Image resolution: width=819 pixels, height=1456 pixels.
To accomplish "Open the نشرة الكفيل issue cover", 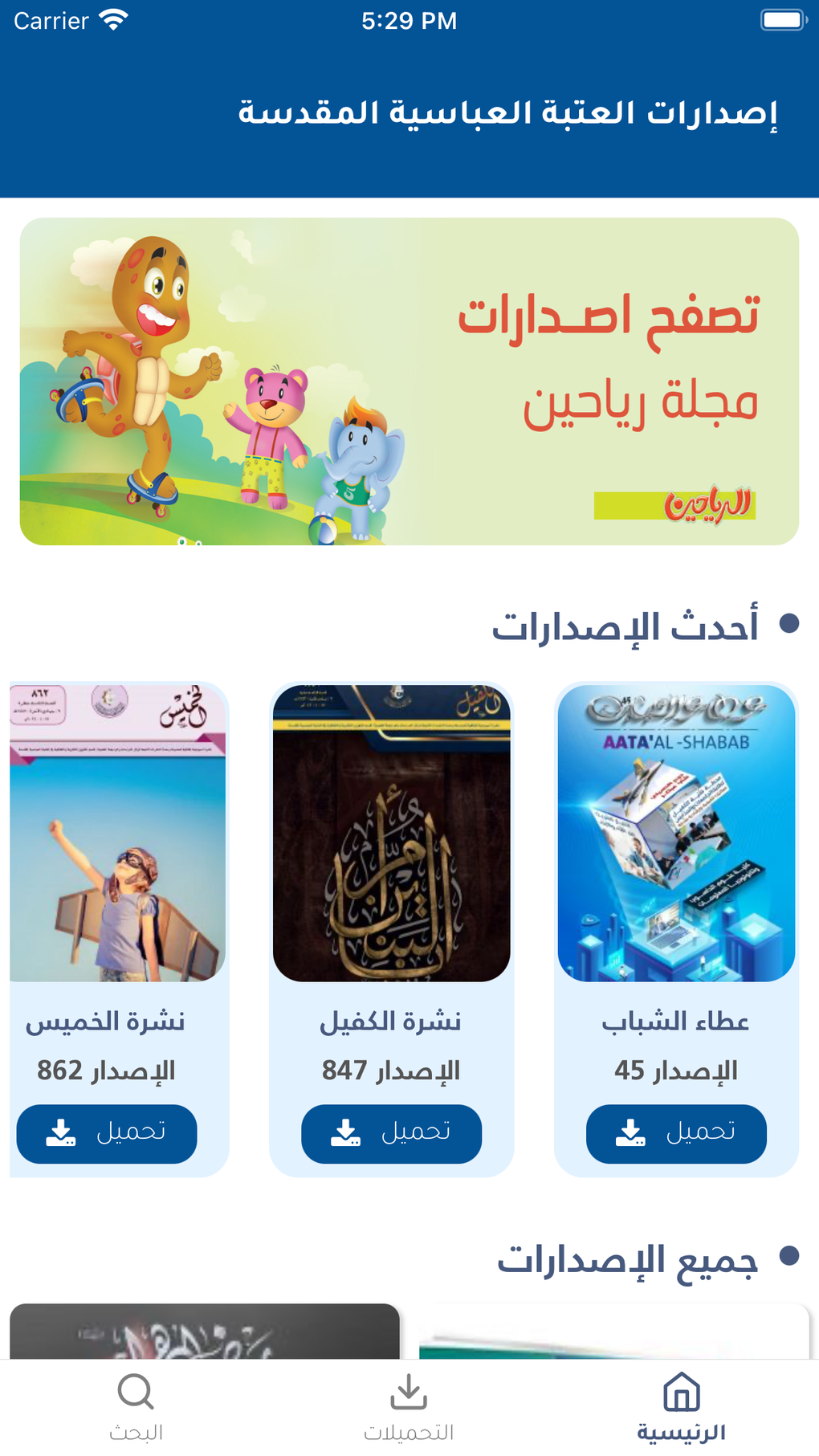I will point(391,833).
